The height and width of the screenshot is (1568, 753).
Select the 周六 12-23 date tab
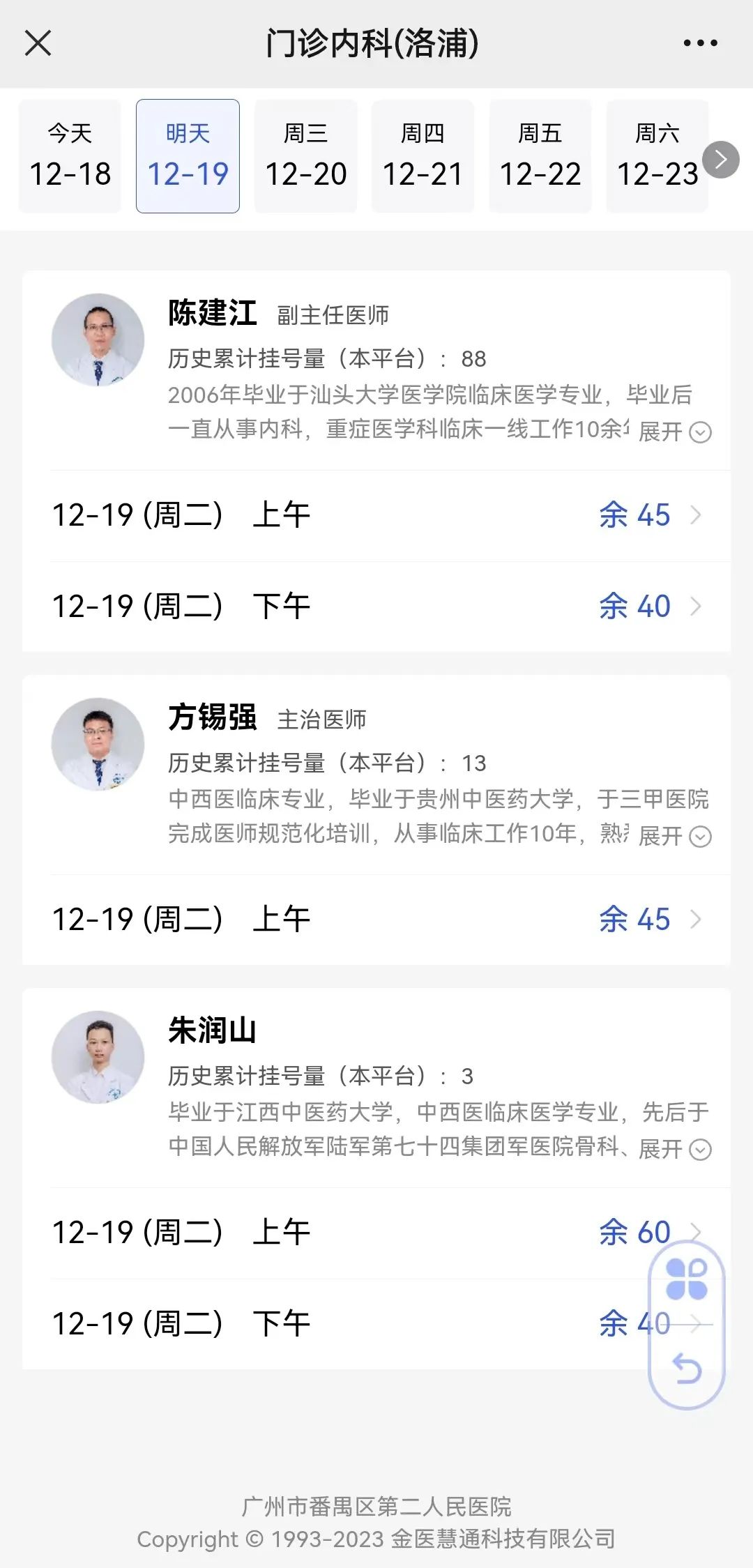coord(657,155)
